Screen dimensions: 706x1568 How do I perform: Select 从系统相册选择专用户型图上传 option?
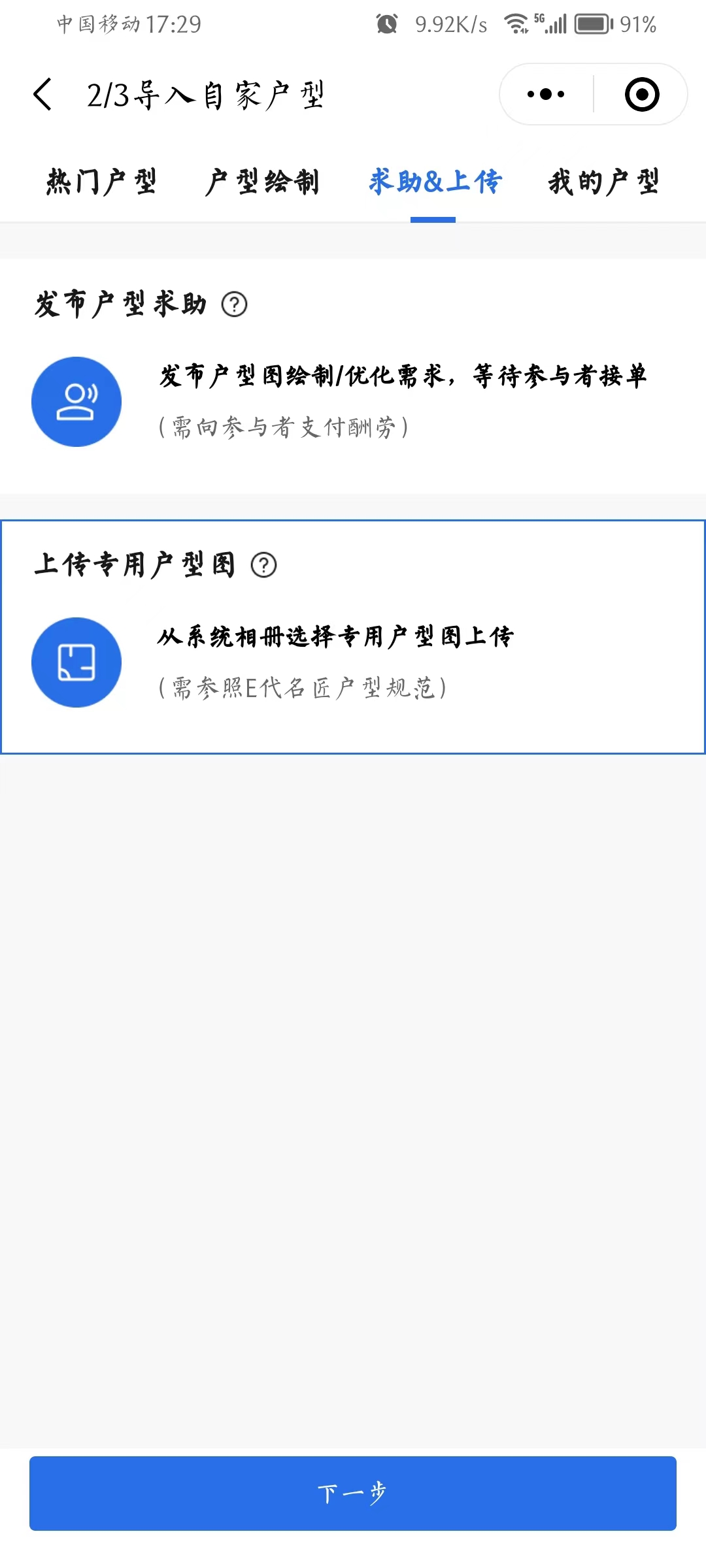[353, 661]
